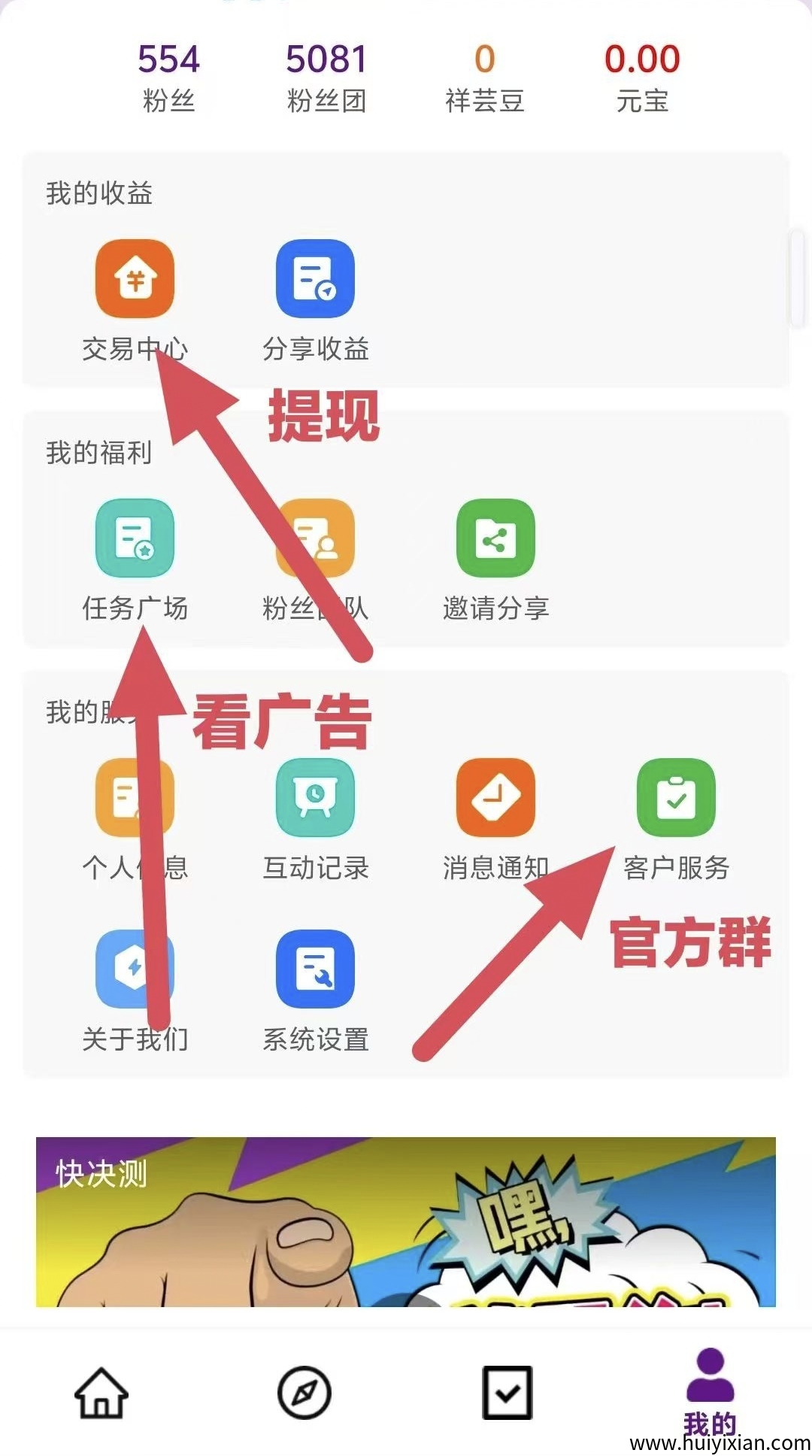
Task: Open 个人信息 personal info
Action: (135, 799)
